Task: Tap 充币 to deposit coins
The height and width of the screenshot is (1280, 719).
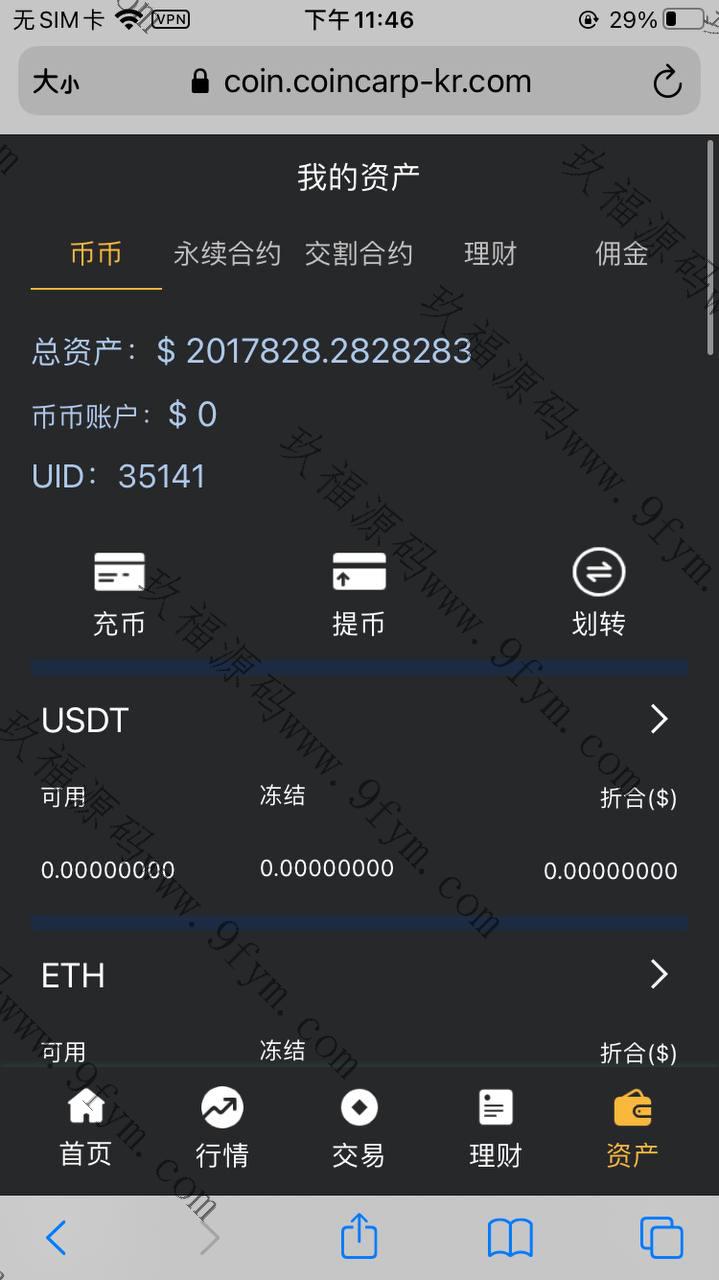Action: [x=119, y=594]
